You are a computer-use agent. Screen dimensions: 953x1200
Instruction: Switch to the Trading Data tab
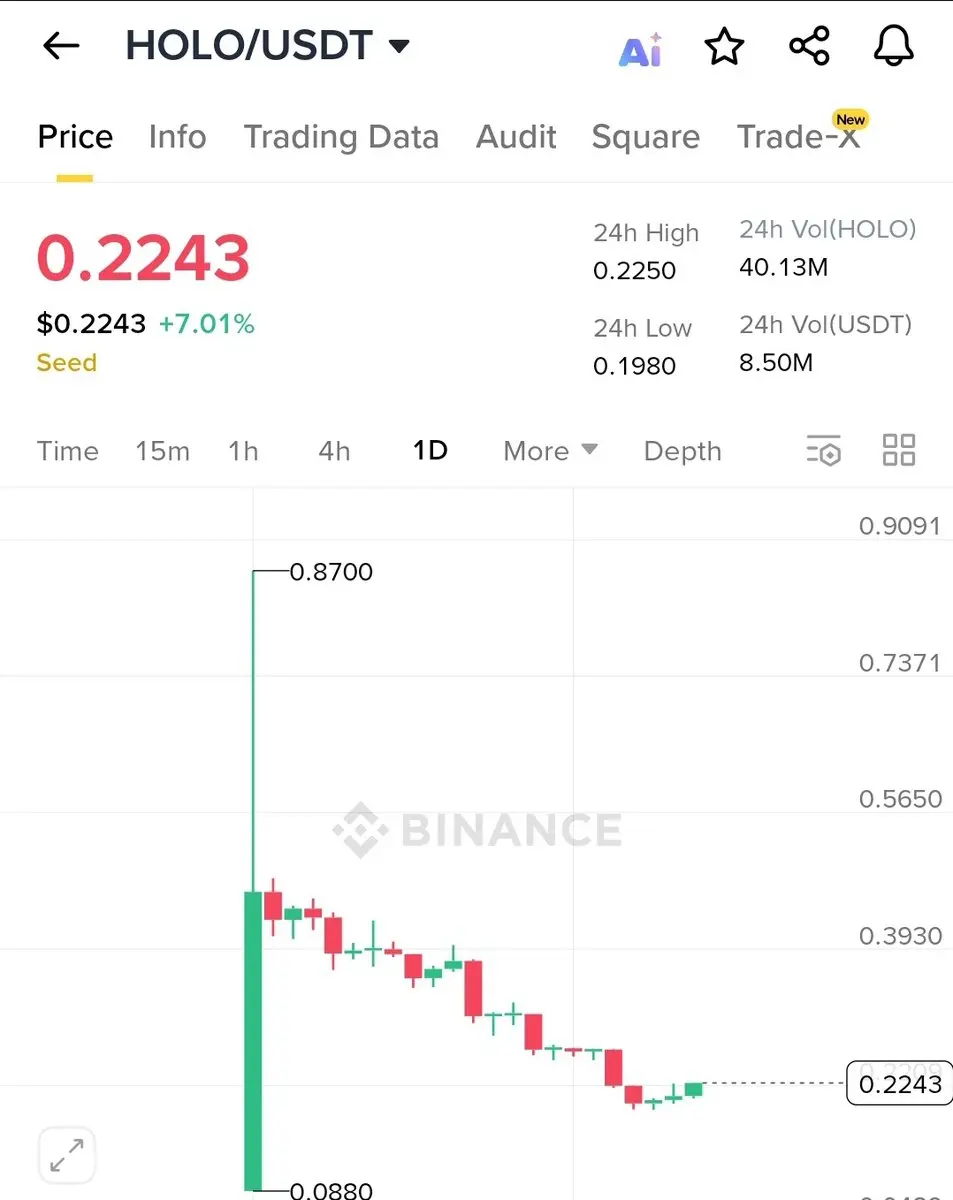pos(341,137)
